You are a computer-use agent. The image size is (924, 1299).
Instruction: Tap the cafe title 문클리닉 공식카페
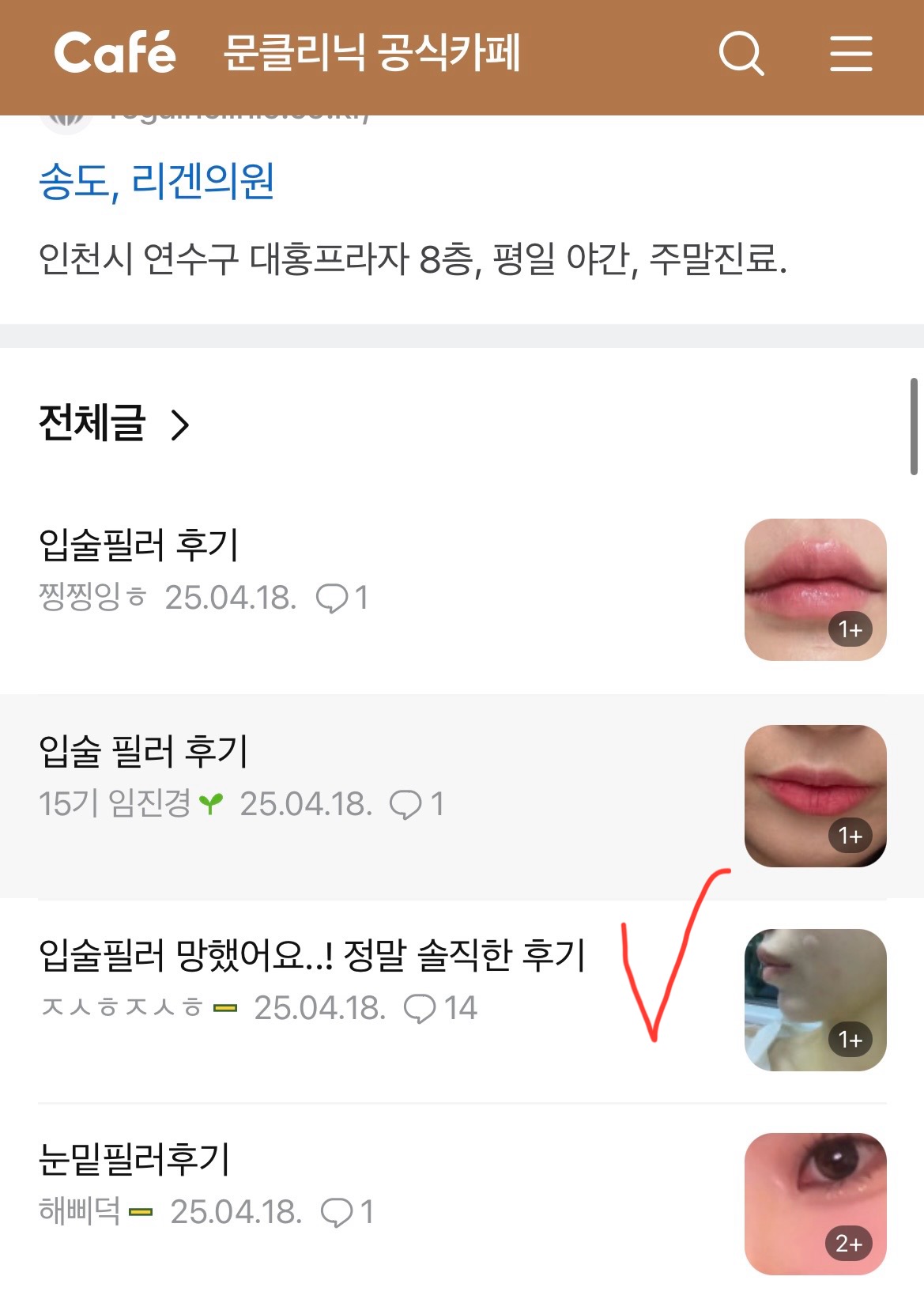click(x=371, y=53)
